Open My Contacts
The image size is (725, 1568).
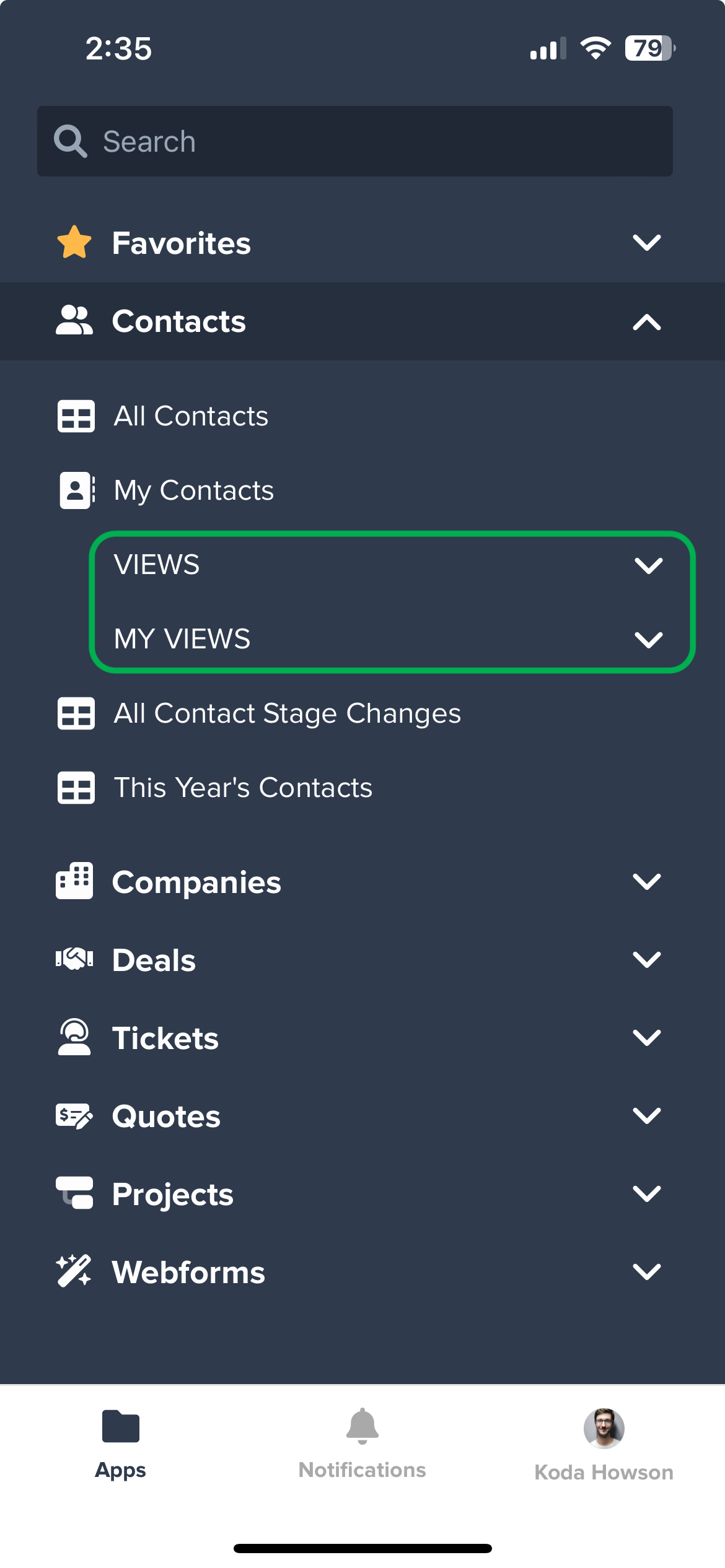(x=362, y=490)
